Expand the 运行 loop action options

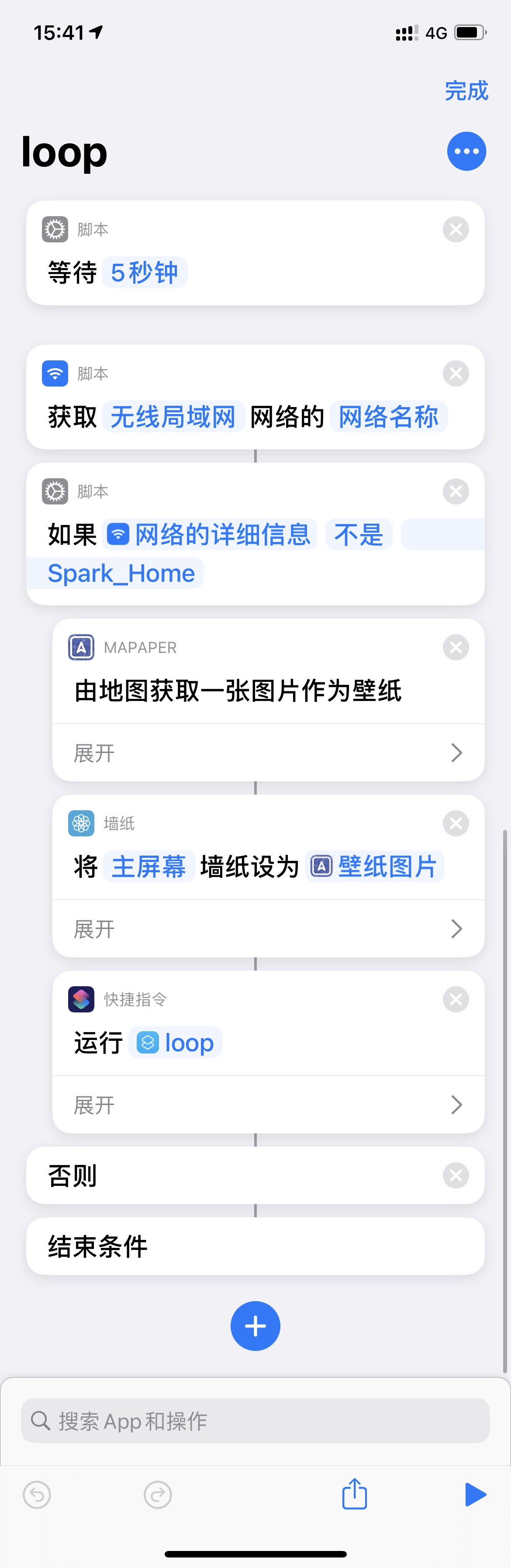click(x=268, y=1105)
